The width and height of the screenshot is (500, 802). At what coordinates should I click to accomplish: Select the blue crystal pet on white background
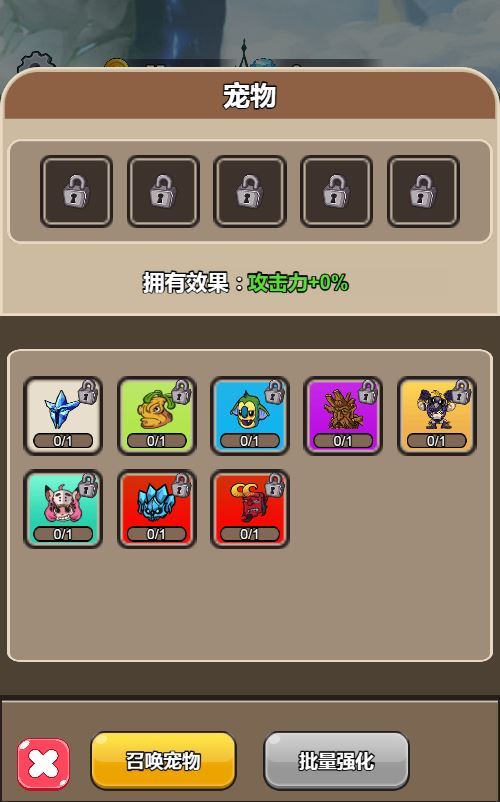point(63,415)
